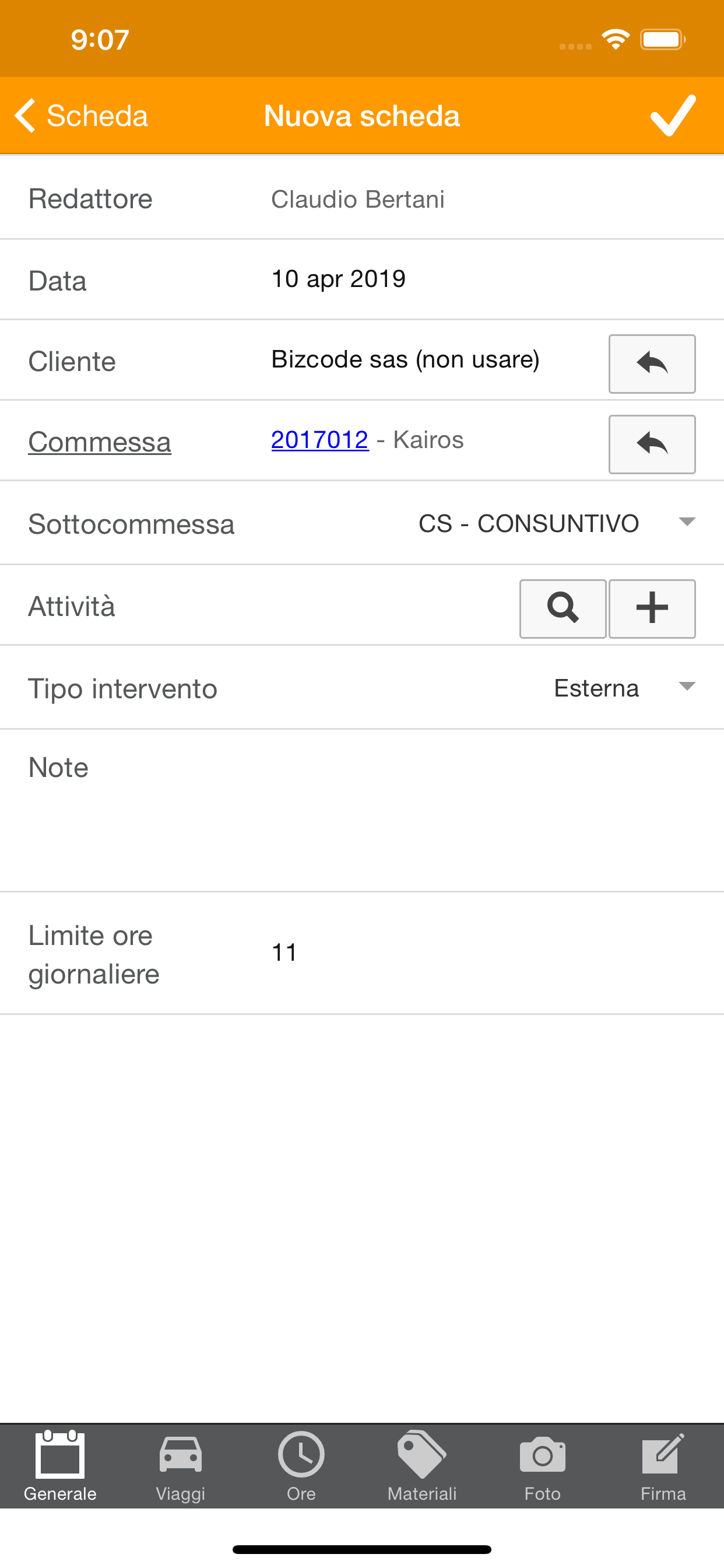724x1568 pixels.
Task: Tap the reset arrow next to Cliente
Action: [652, 364]
